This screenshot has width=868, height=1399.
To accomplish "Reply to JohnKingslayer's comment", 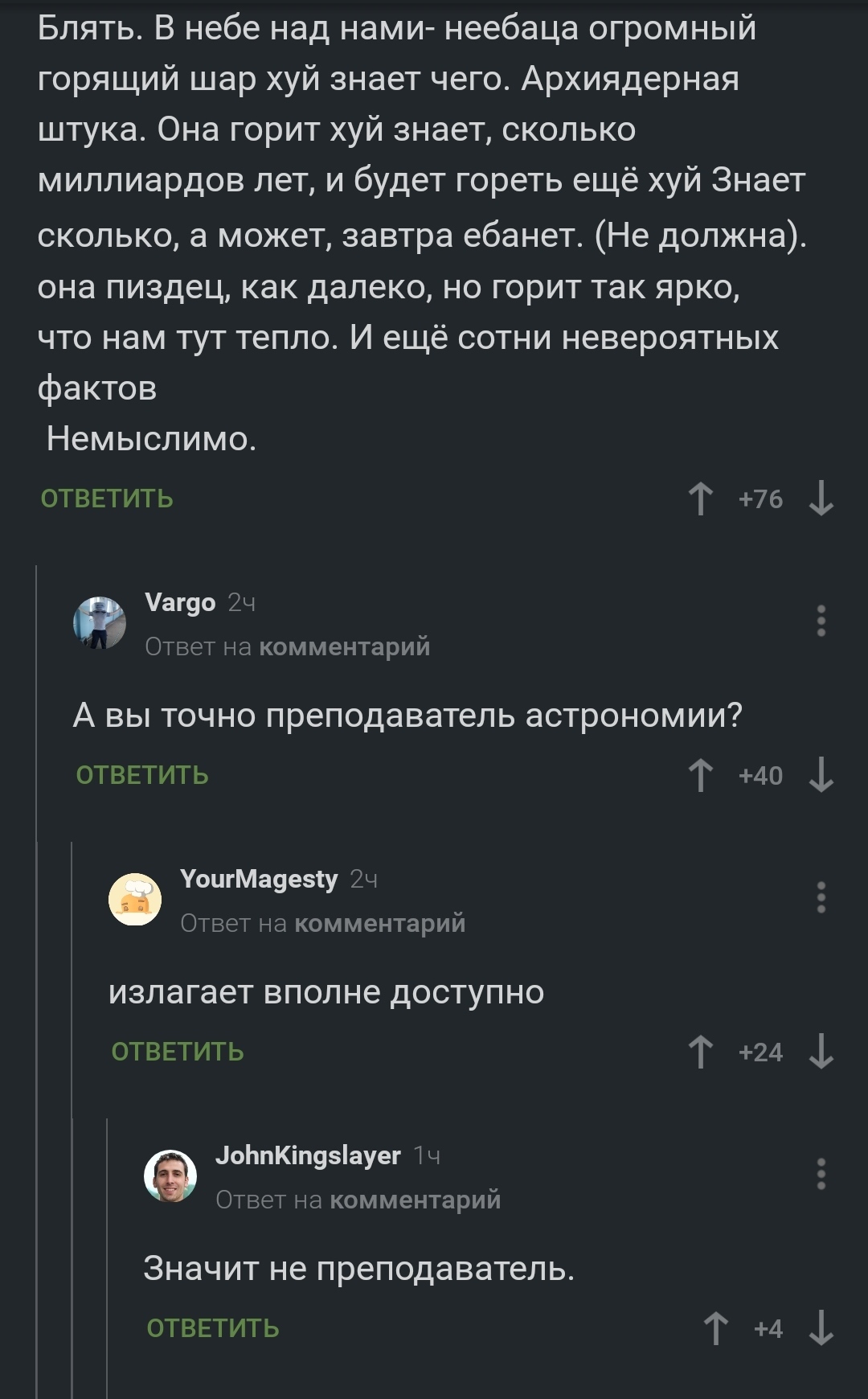I will 213,1328.
